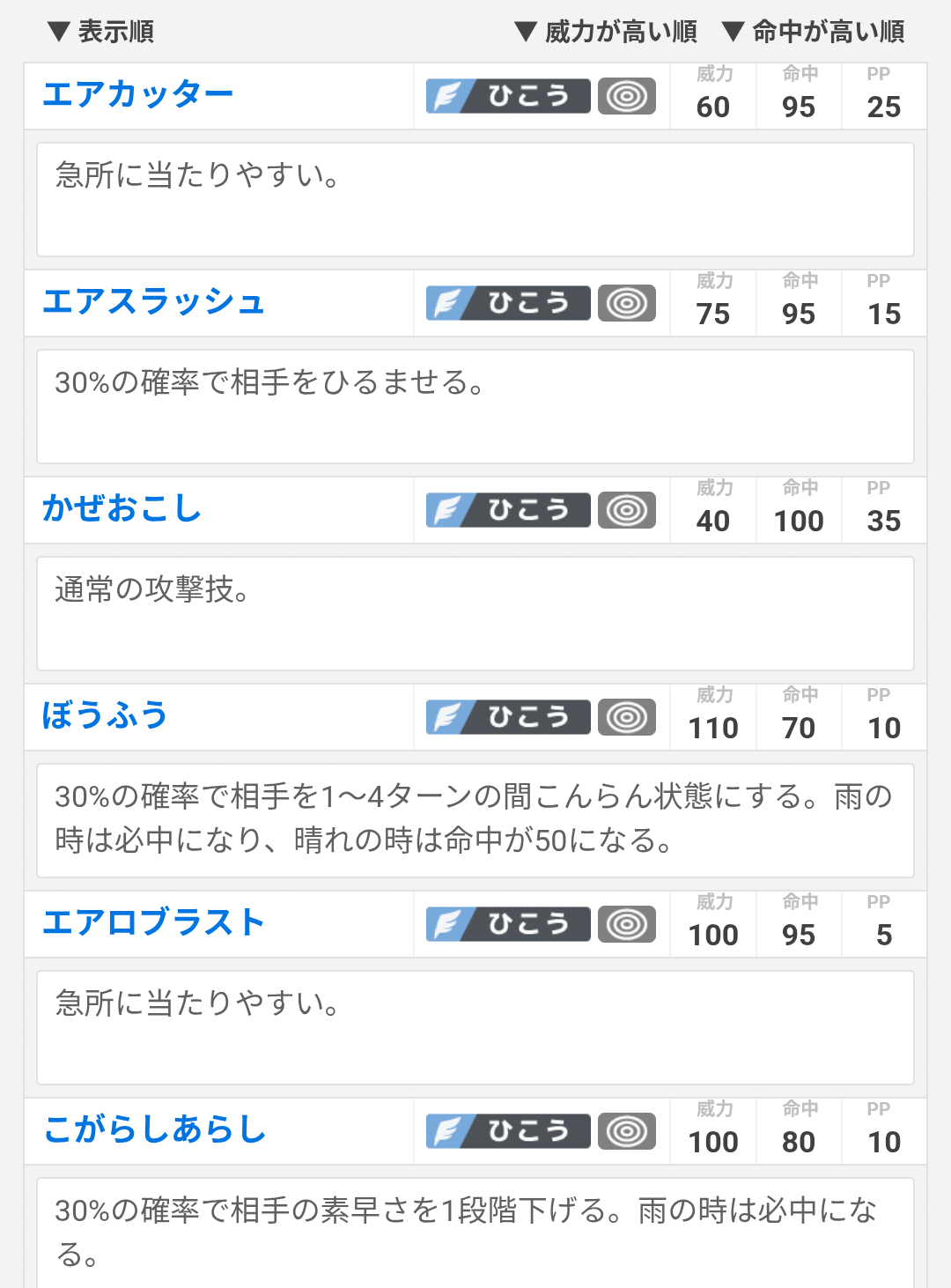The image size is (951, 1288).
Task: View the かぜおこし move
Action: (122, 508)
